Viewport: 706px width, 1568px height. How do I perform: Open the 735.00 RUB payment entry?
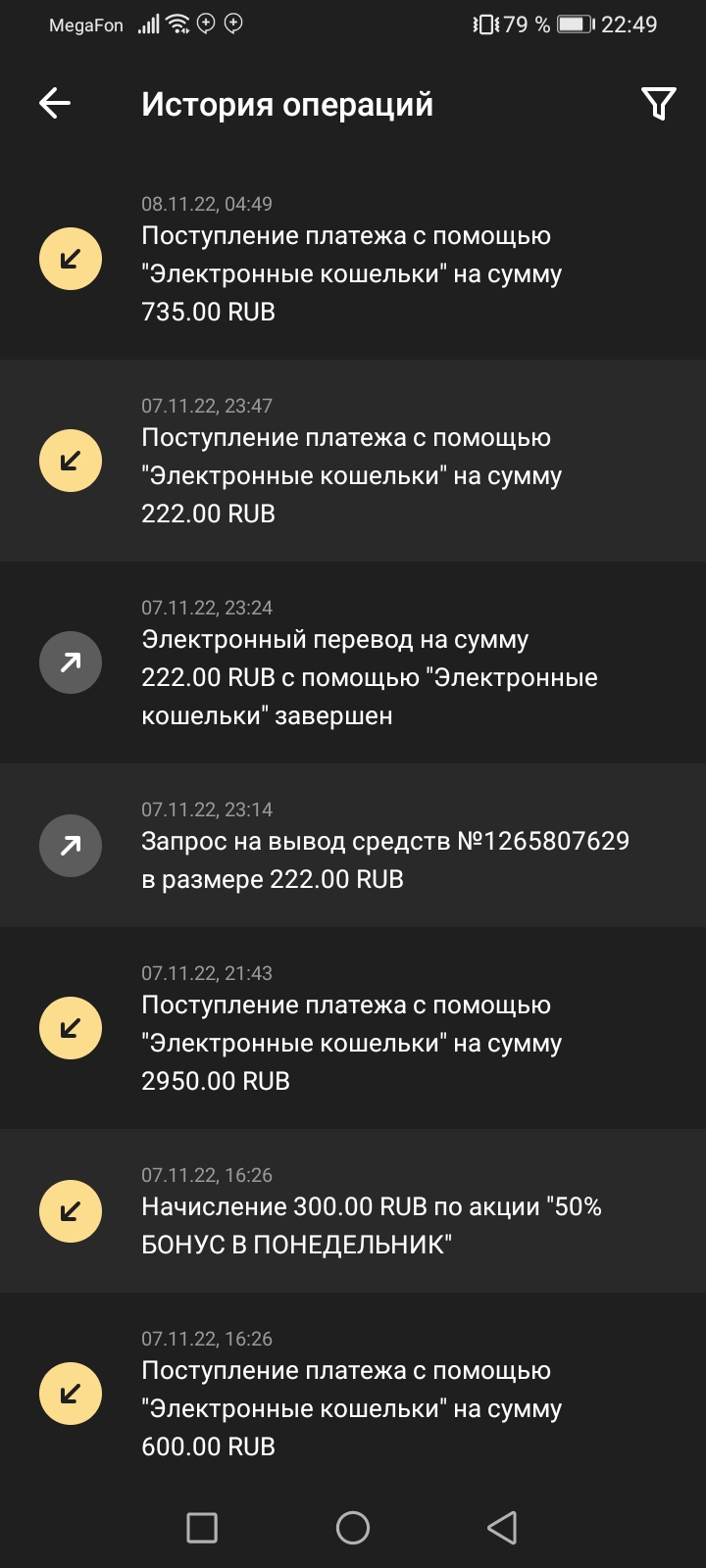click(x=353, y=259)
